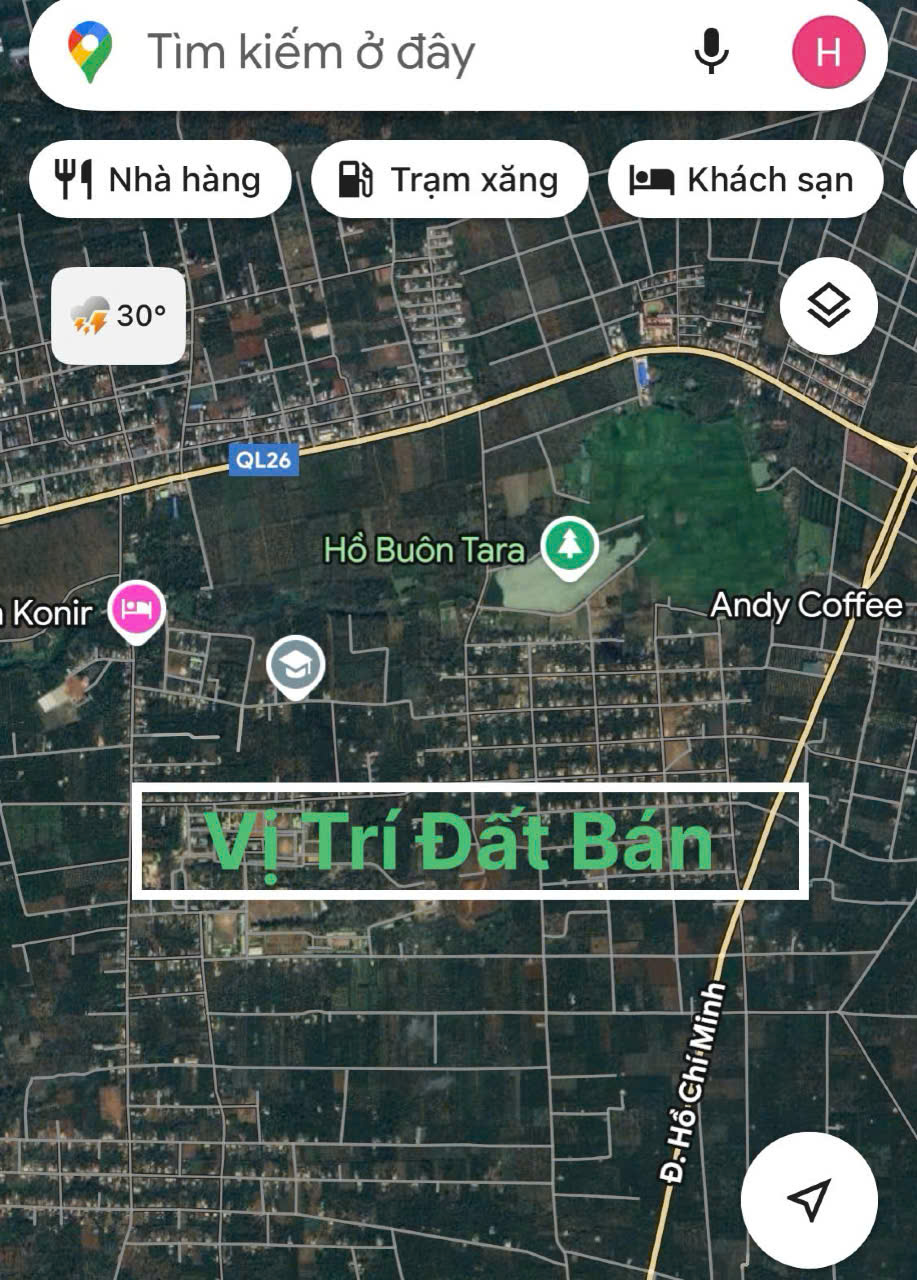Start voice search with the microphone
This screenshot has width=917, height=1280.
point(711,52)
